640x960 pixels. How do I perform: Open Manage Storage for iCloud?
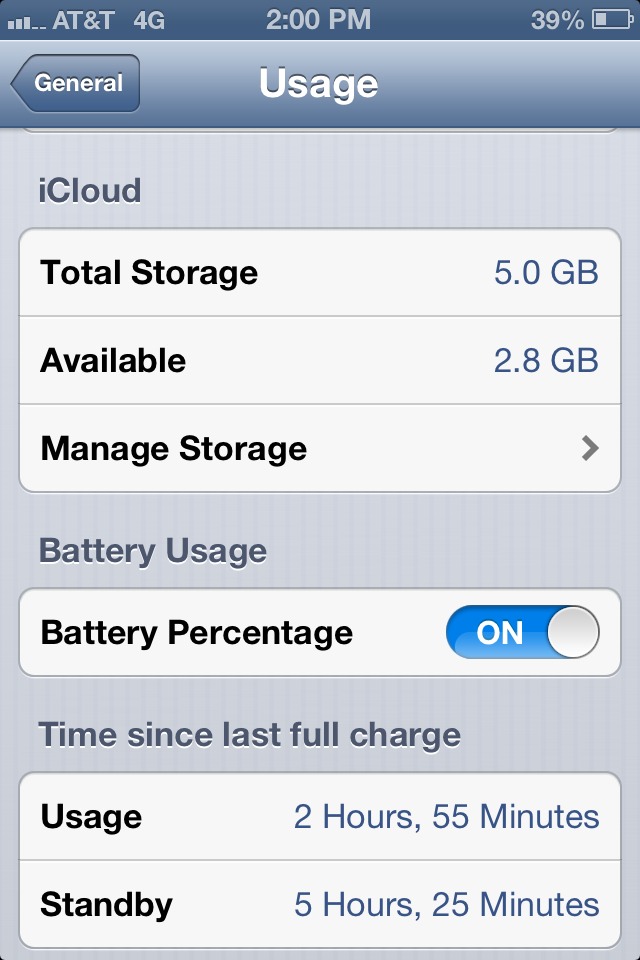[319, 449]
